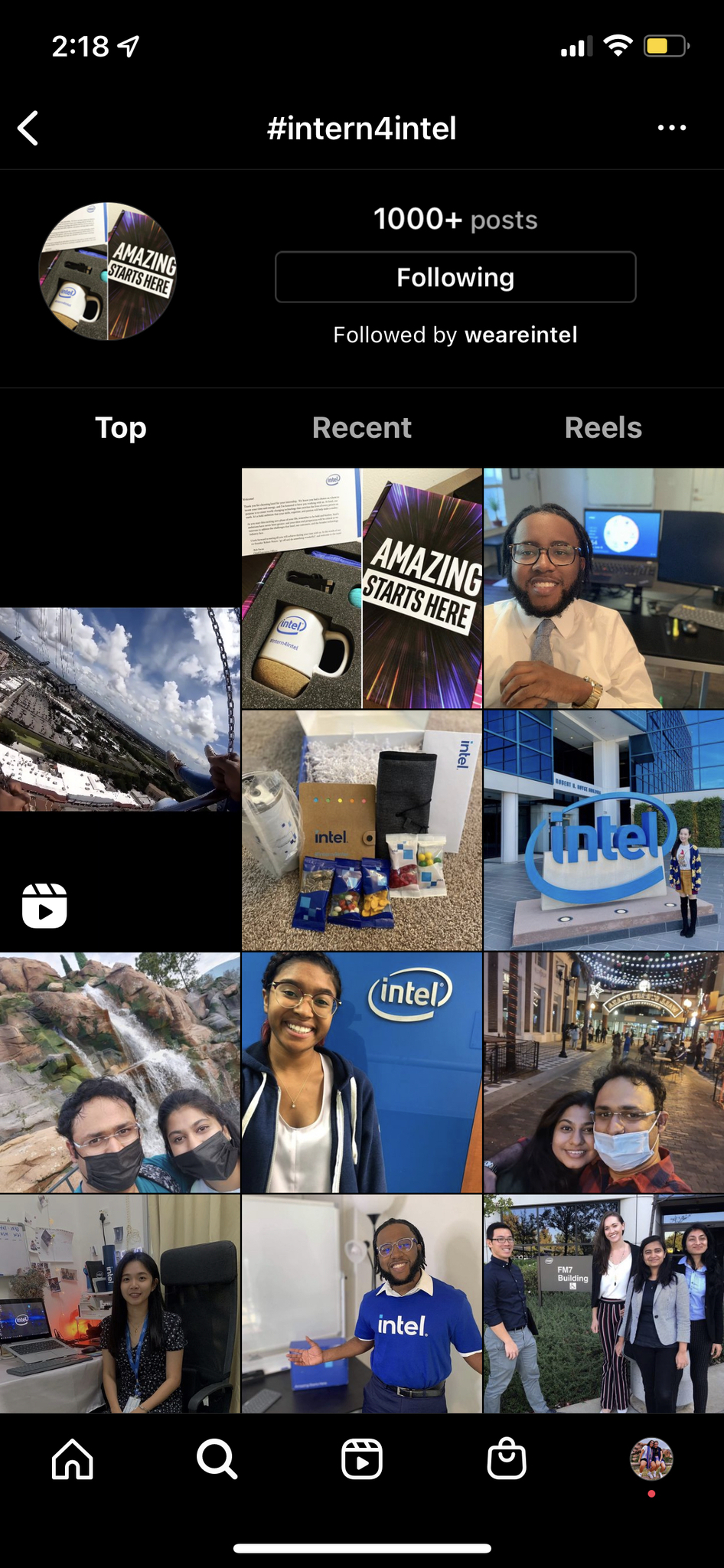Open the post of woman by Intel wall
The width and height of the screenshot is (724, 1568).
(x=361, y=1073)
